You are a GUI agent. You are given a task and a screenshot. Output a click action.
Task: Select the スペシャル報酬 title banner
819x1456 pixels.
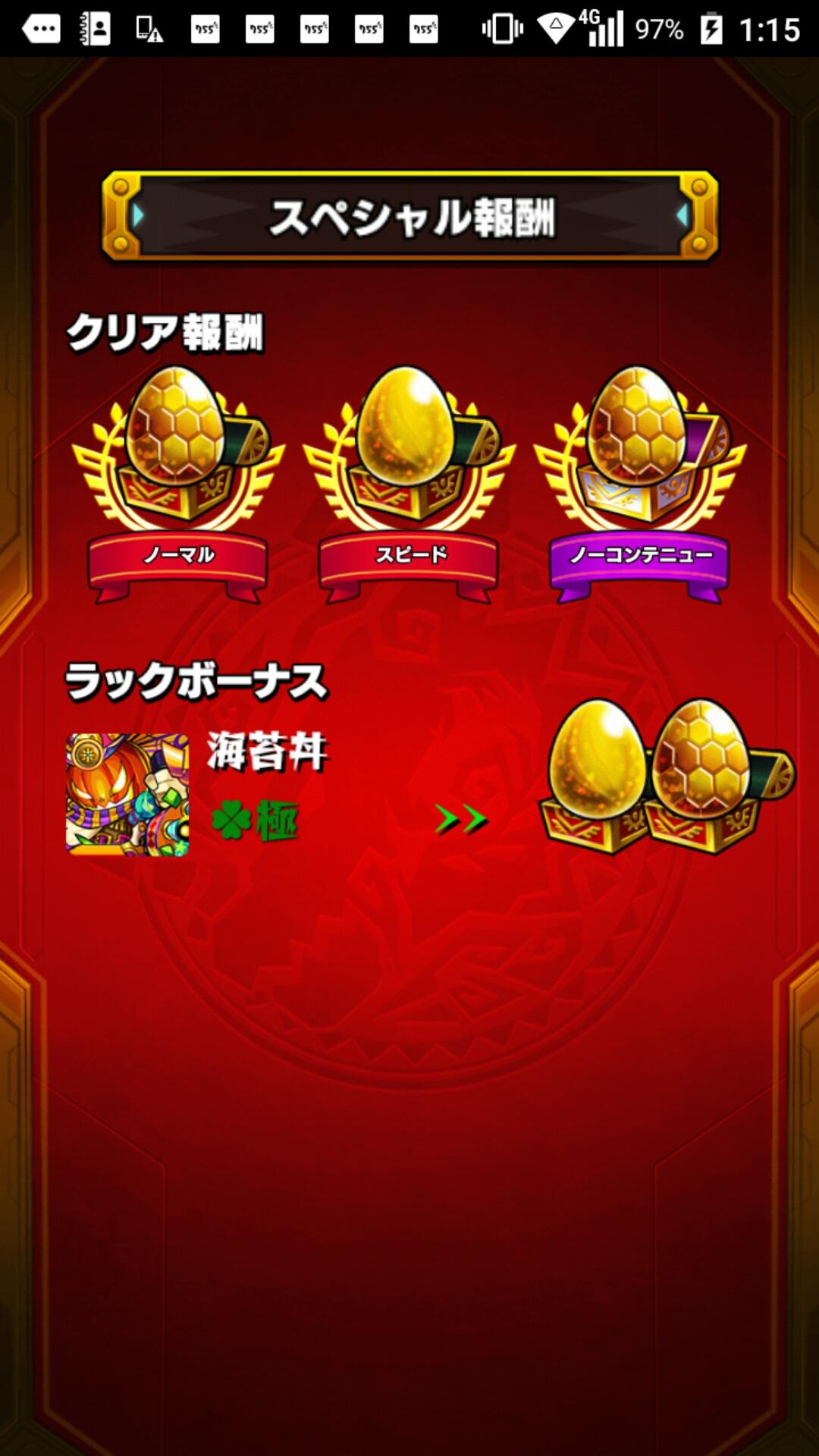[x=409, y=216]
